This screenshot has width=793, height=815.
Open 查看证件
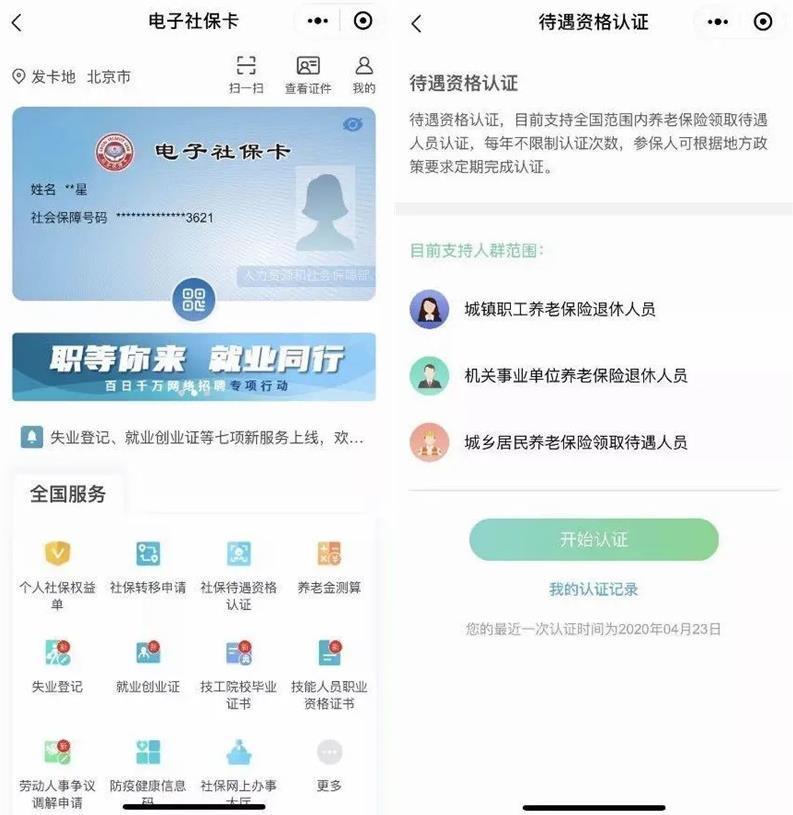pyautogui.click(x=307, y=74)
